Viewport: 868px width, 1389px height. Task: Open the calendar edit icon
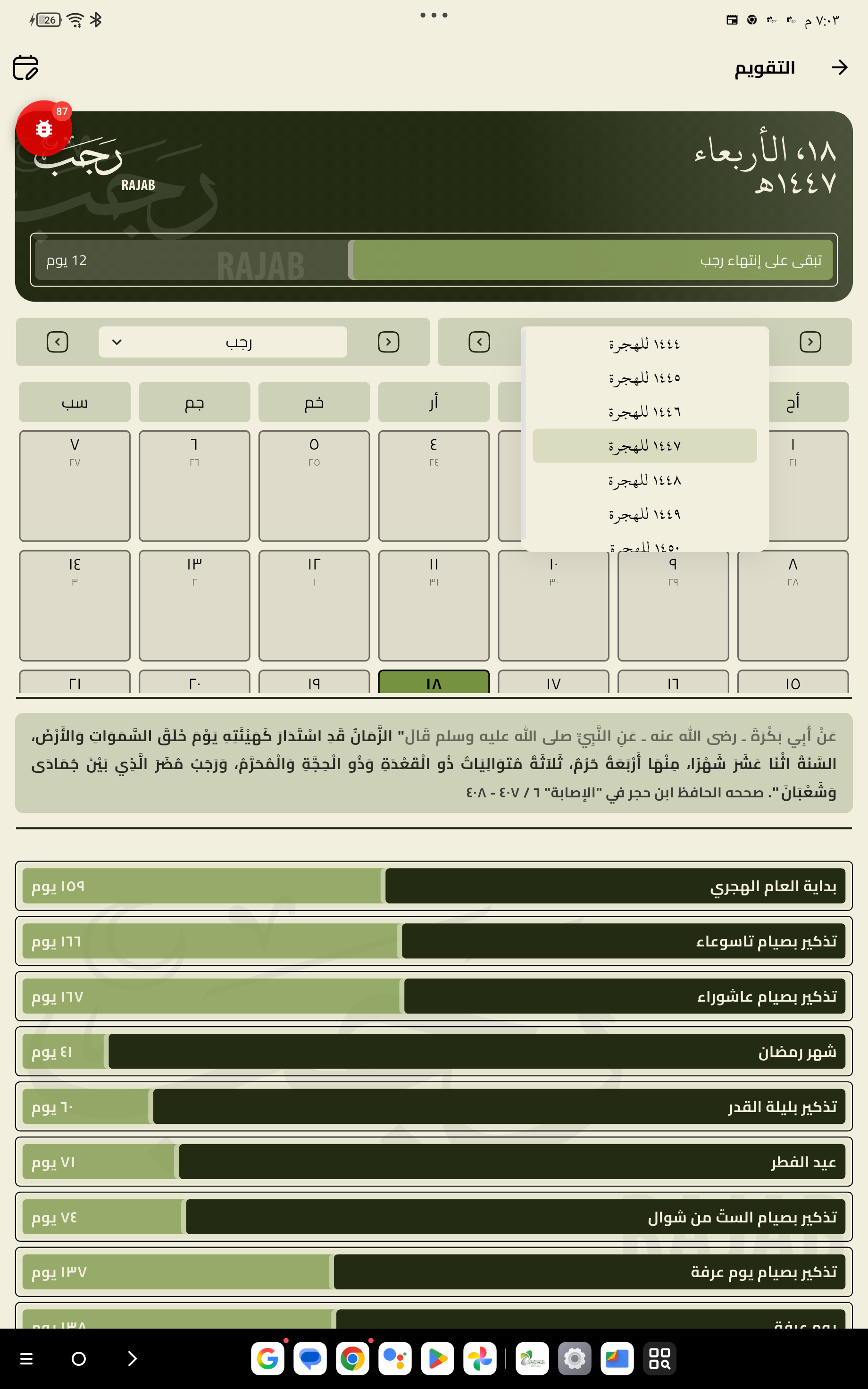click(x=26, y=68)
